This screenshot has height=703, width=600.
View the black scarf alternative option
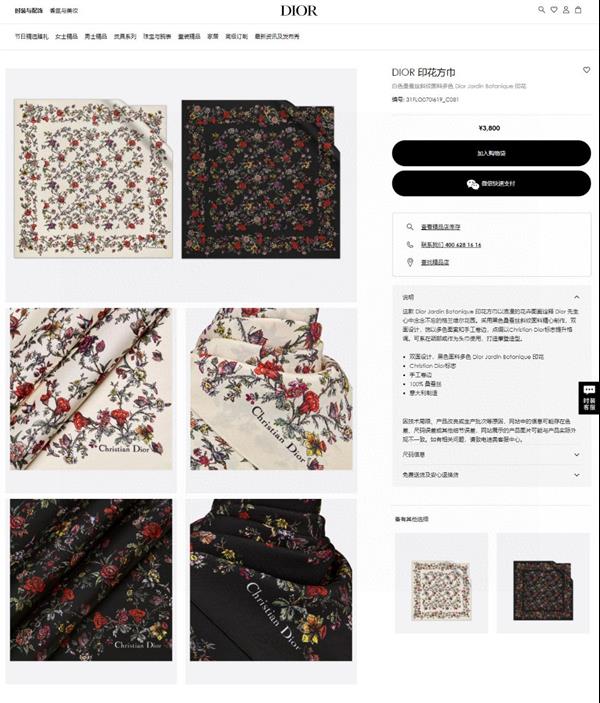pyautogui.click(x=542, y=581)
